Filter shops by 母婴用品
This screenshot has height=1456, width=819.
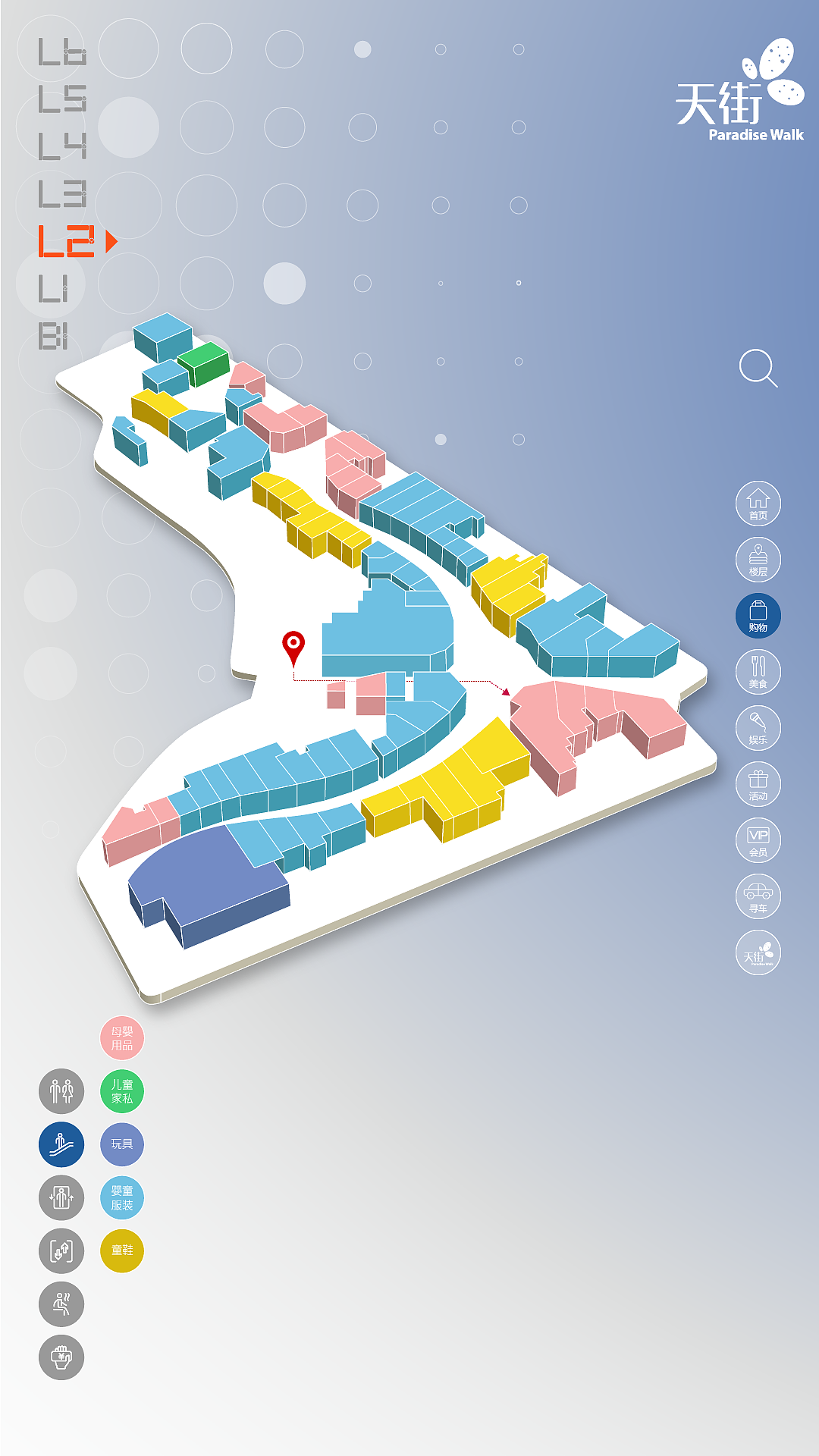point(122,1038)
